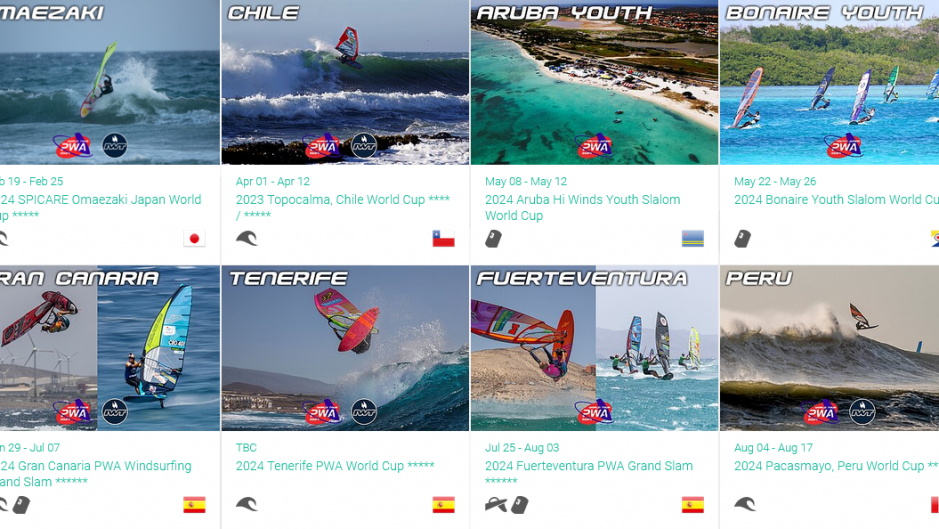Select the Tenerife event photo tile
The width and height of the screenshot is (939, 529).
coord(345,350)
